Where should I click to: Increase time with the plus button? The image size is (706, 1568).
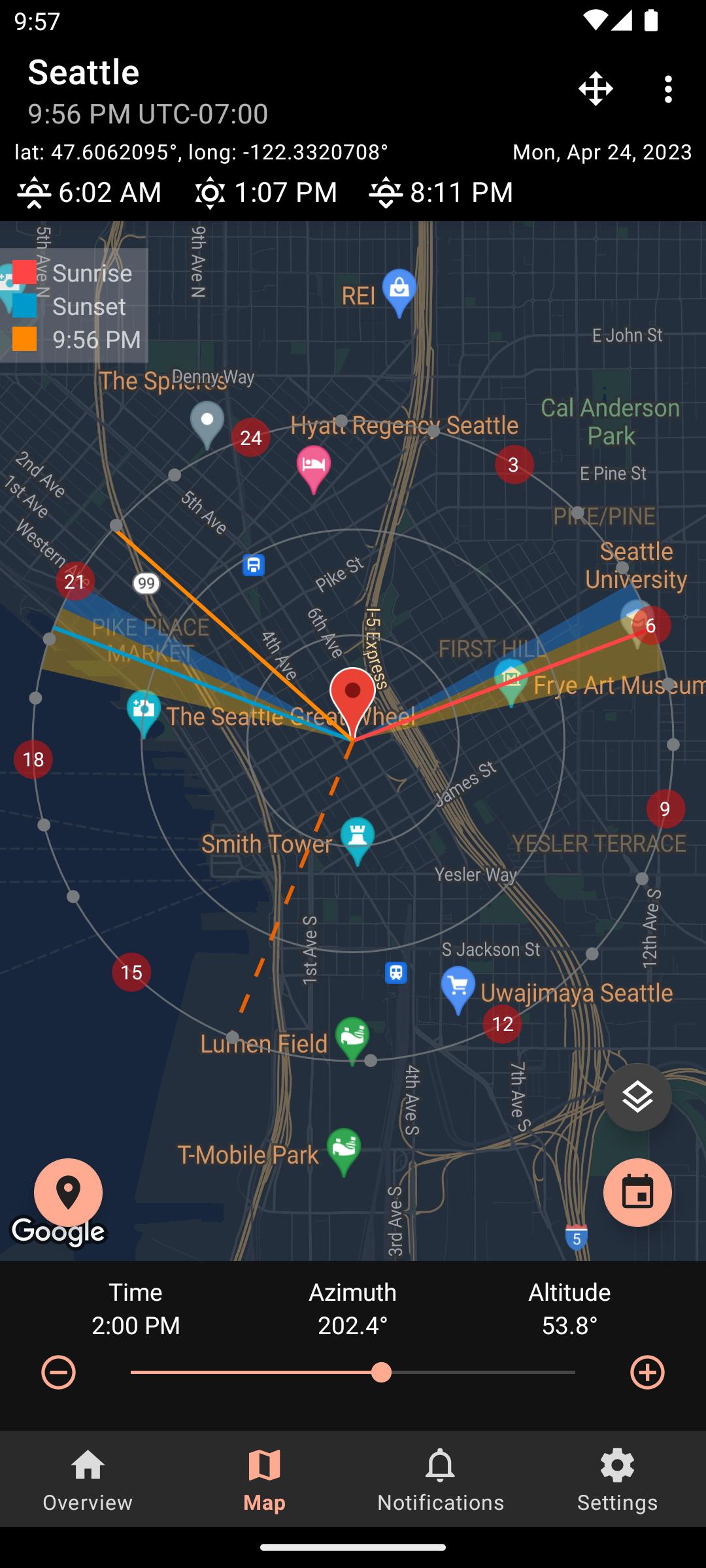click(x=648, y=1372)
